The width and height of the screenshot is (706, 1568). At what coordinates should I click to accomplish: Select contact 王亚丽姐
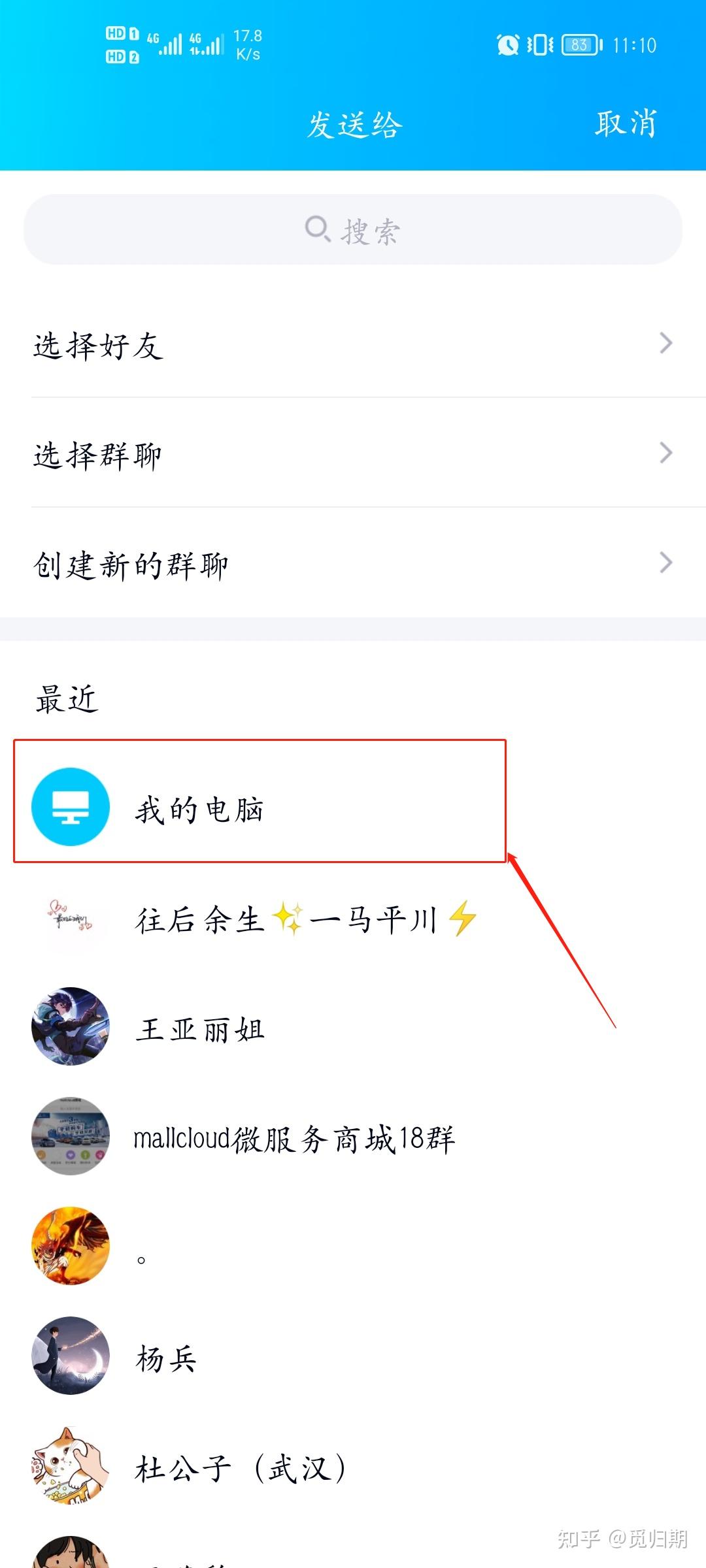click(x=199, y=1029)
